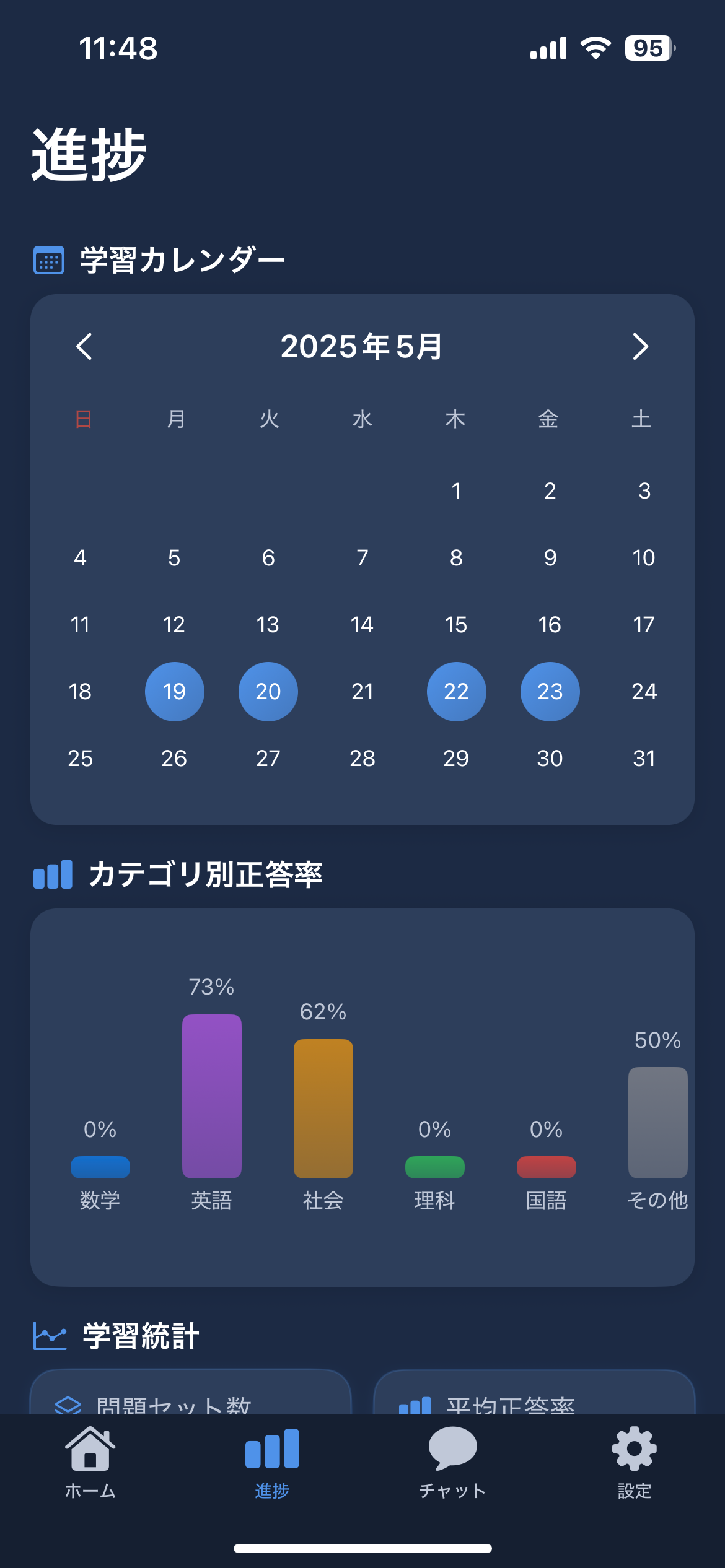
Task: Select May 19 on the calendar
Action: 174,691
